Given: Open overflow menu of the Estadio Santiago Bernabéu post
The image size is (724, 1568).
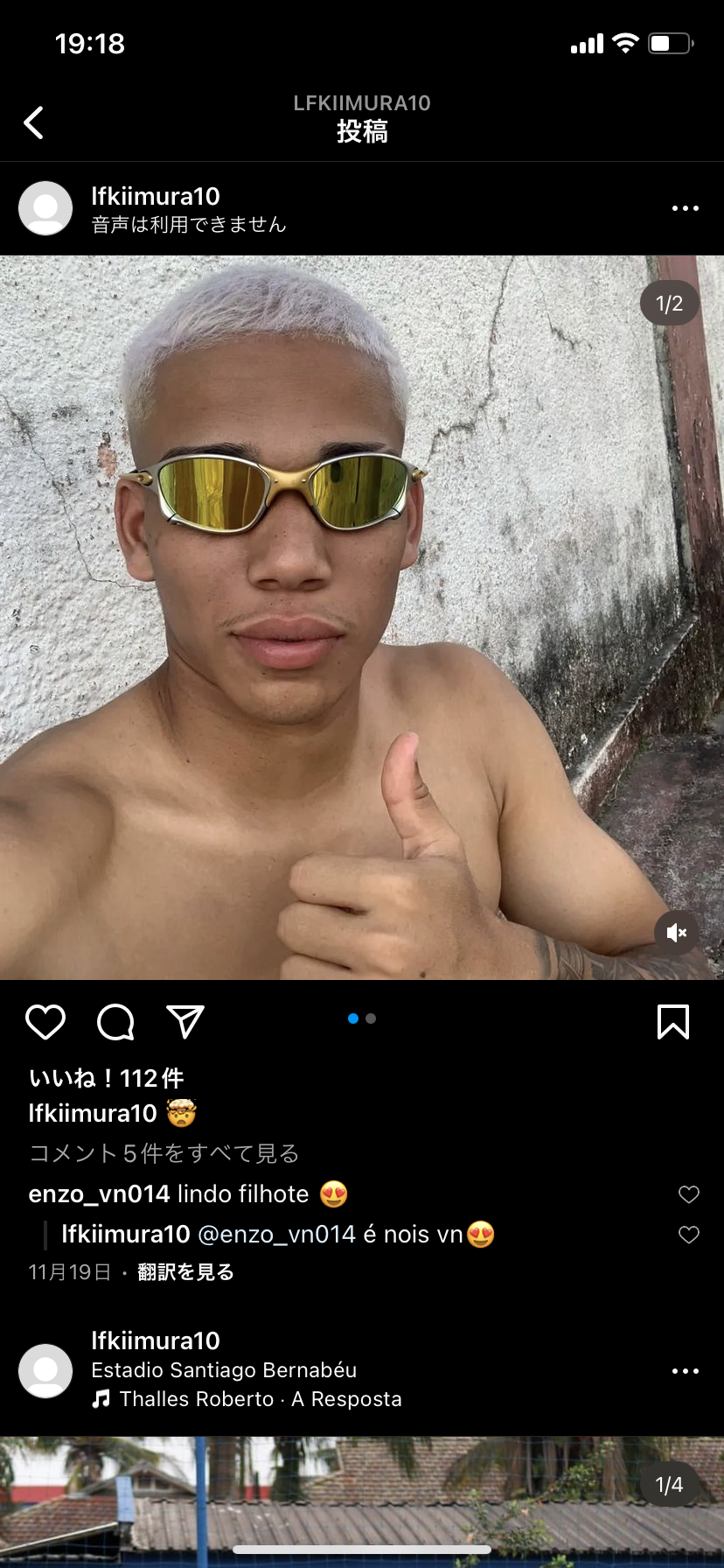Looking at the screenshot, I should [x=685, y=1371].
